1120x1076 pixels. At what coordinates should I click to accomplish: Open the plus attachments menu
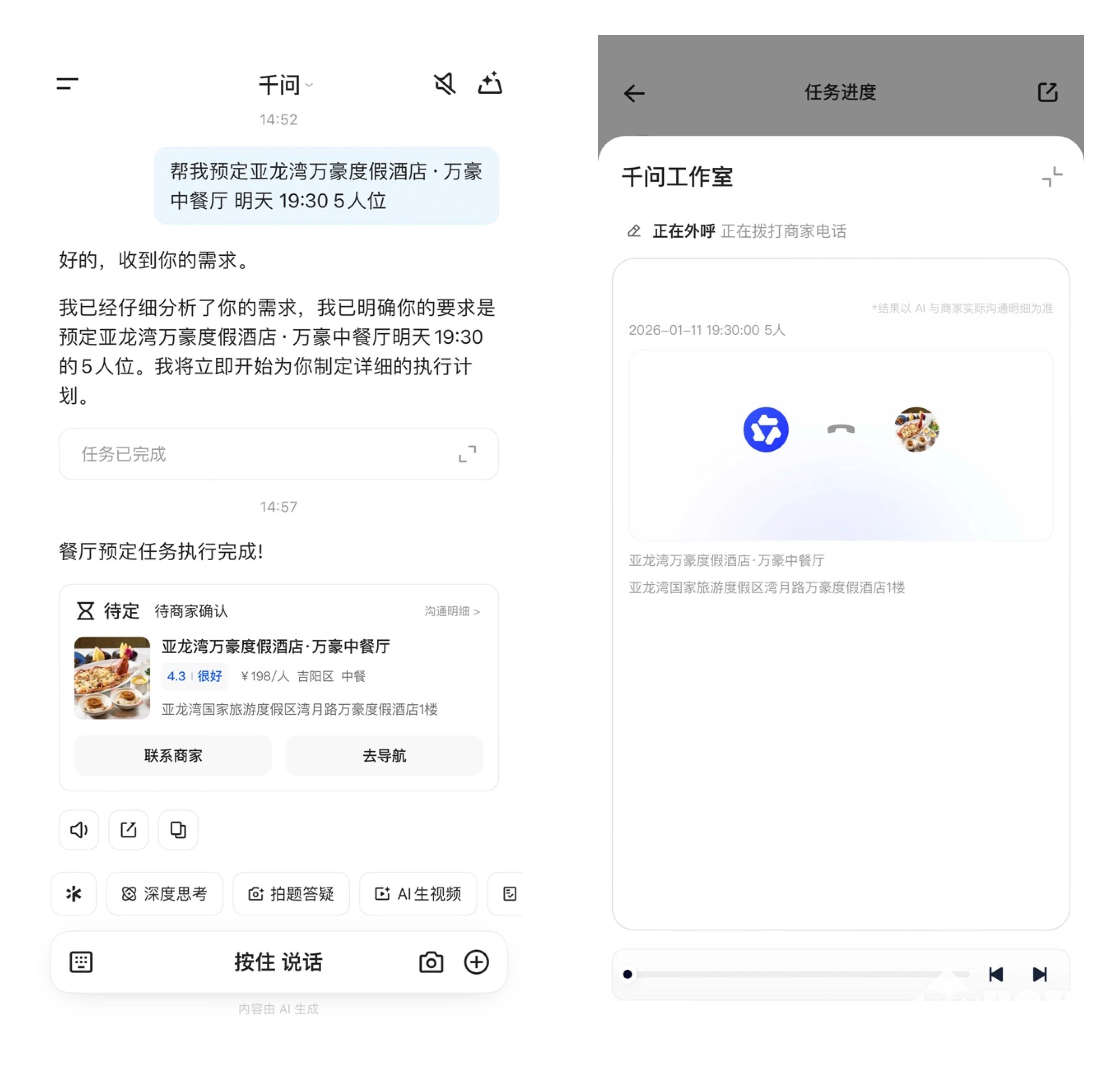[x=476, y=962]
